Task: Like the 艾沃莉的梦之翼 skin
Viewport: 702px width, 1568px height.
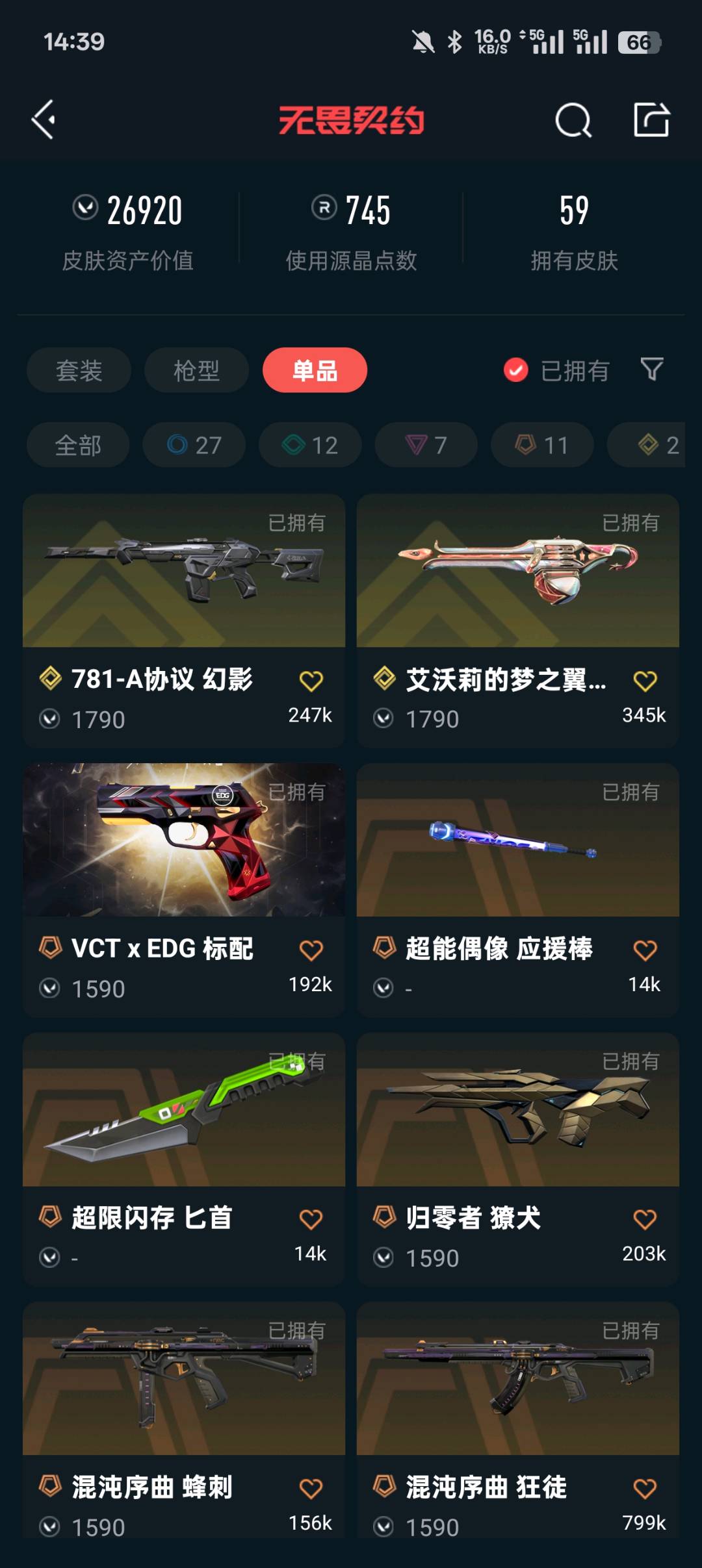Action: pos(645,681)
